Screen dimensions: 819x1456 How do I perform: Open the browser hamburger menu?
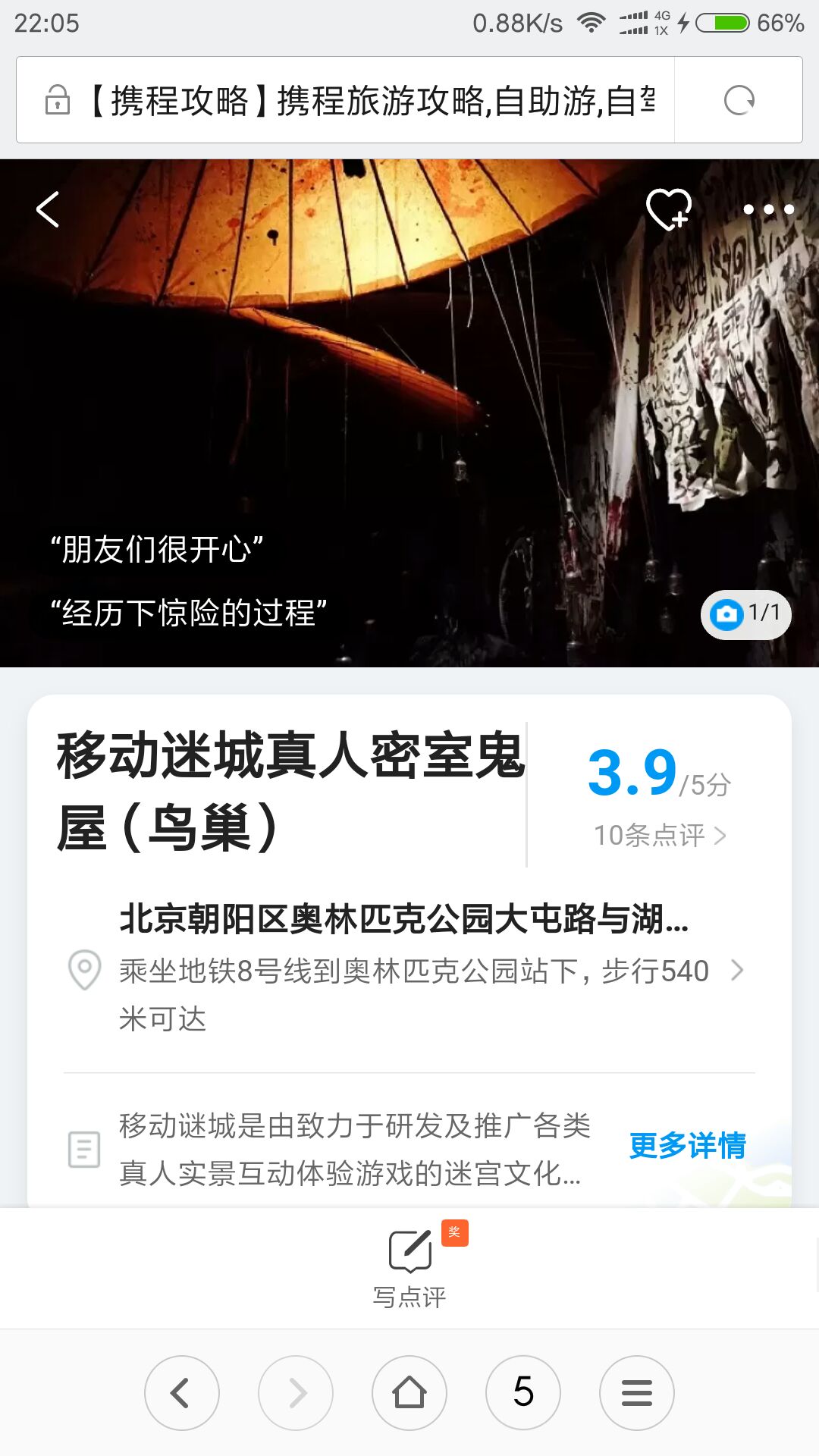tap(637, 1392)
